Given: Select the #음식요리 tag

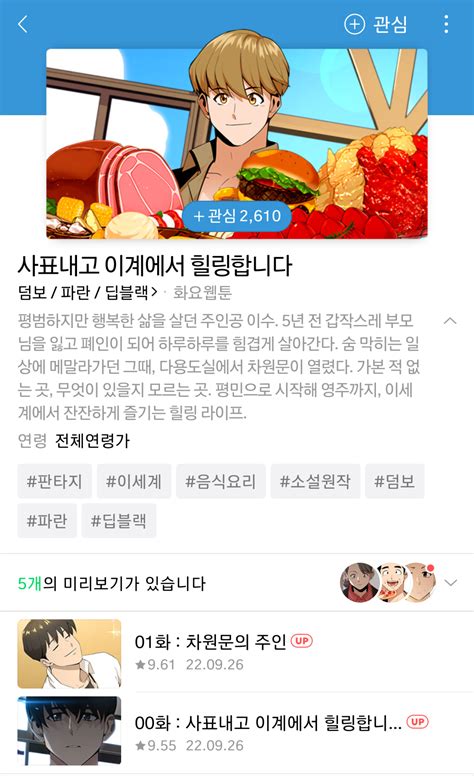Looking at the screenshot, I should [x=220, y=481].
